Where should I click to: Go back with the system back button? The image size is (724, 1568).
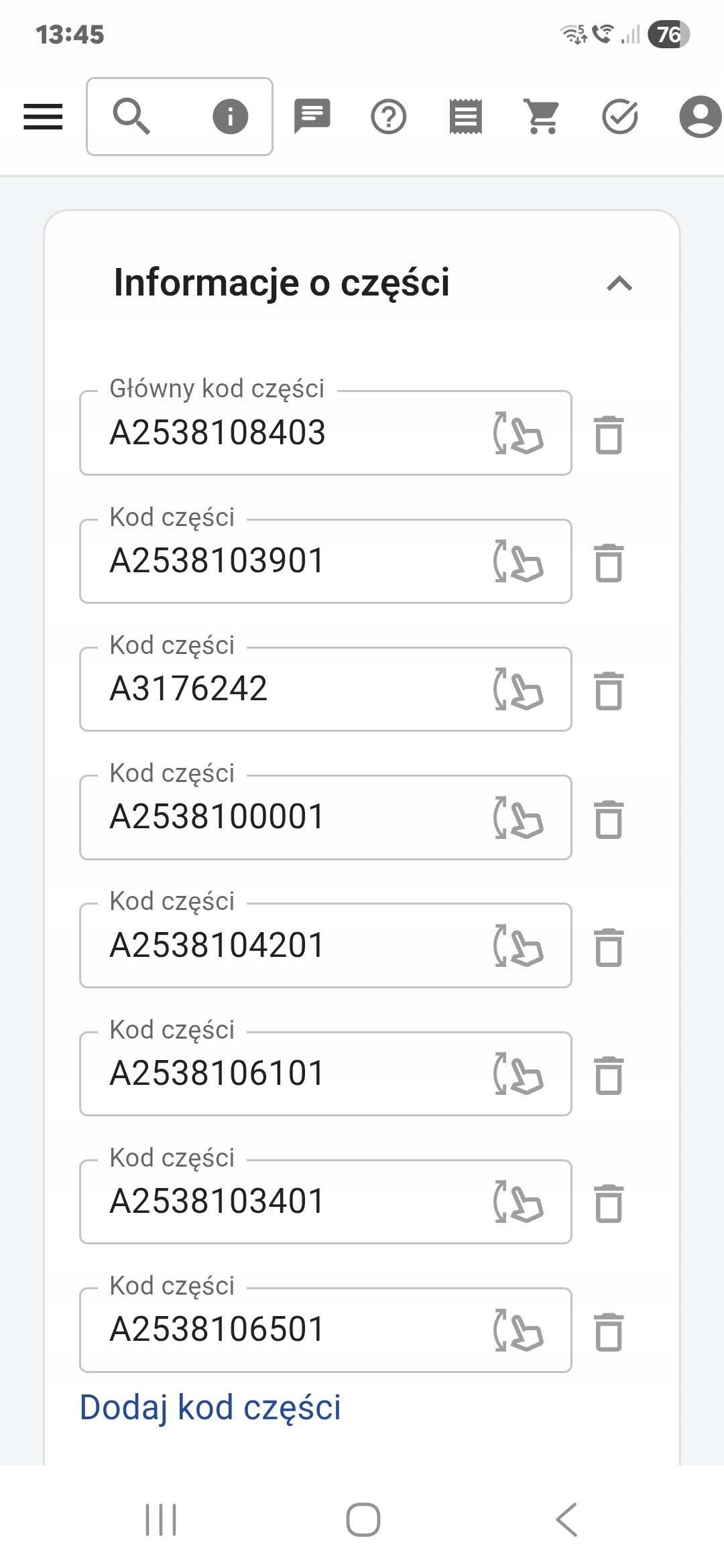click(x=566, y=1519)
